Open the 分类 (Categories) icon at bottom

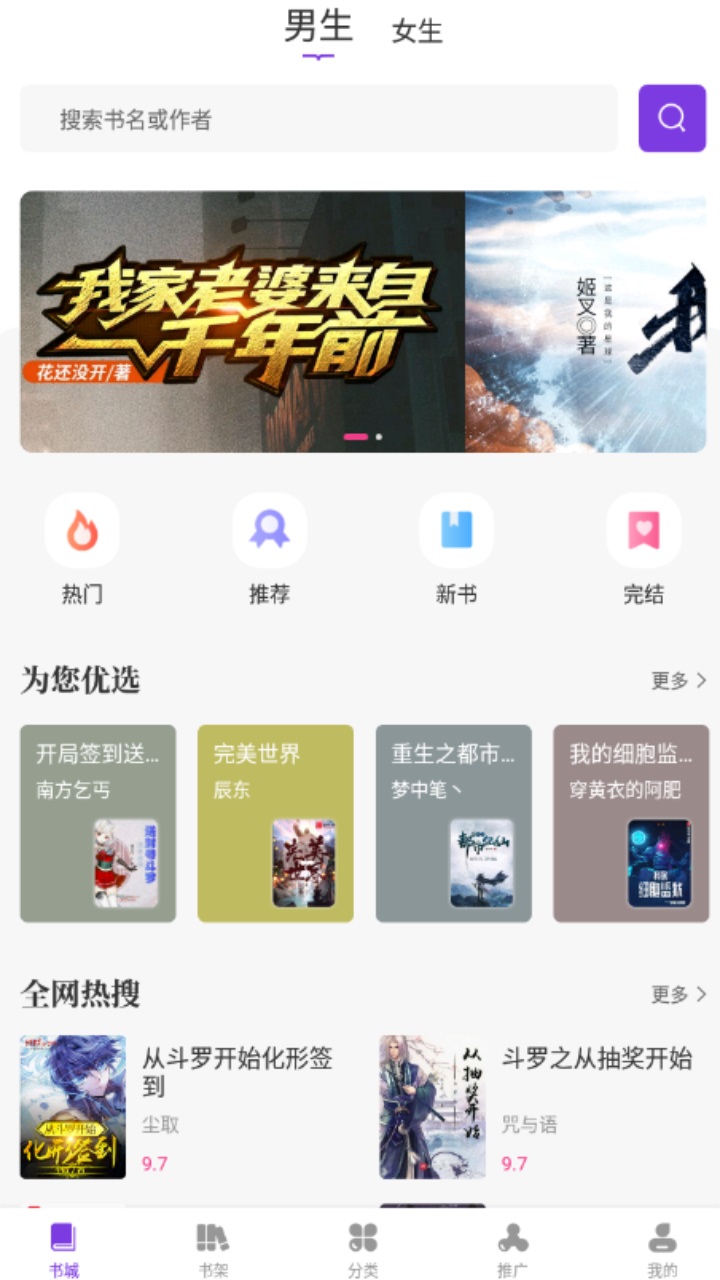pos(362,1238)
